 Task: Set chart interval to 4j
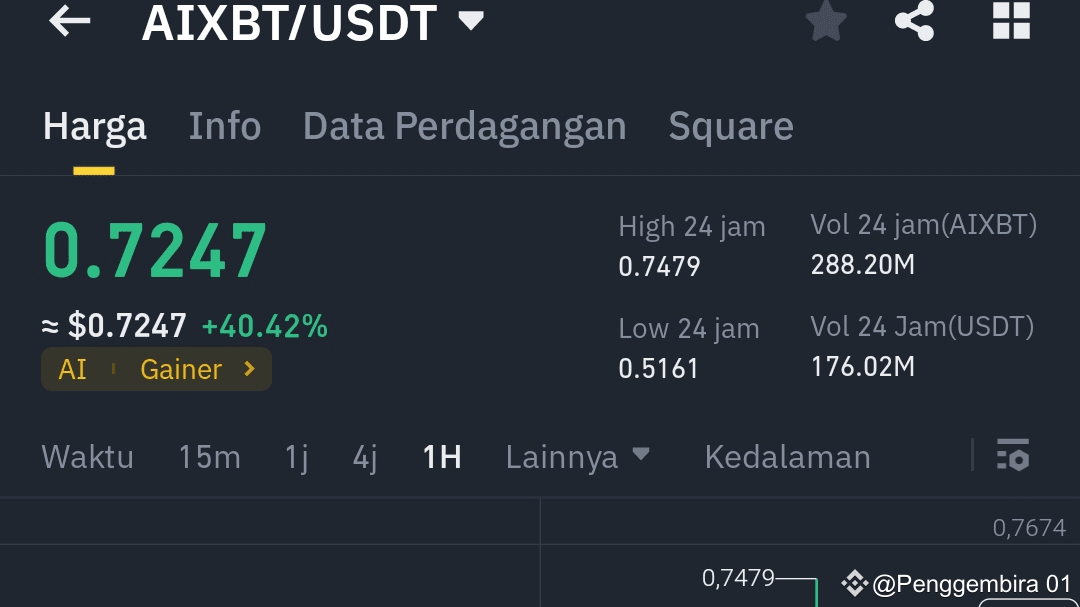365,457
